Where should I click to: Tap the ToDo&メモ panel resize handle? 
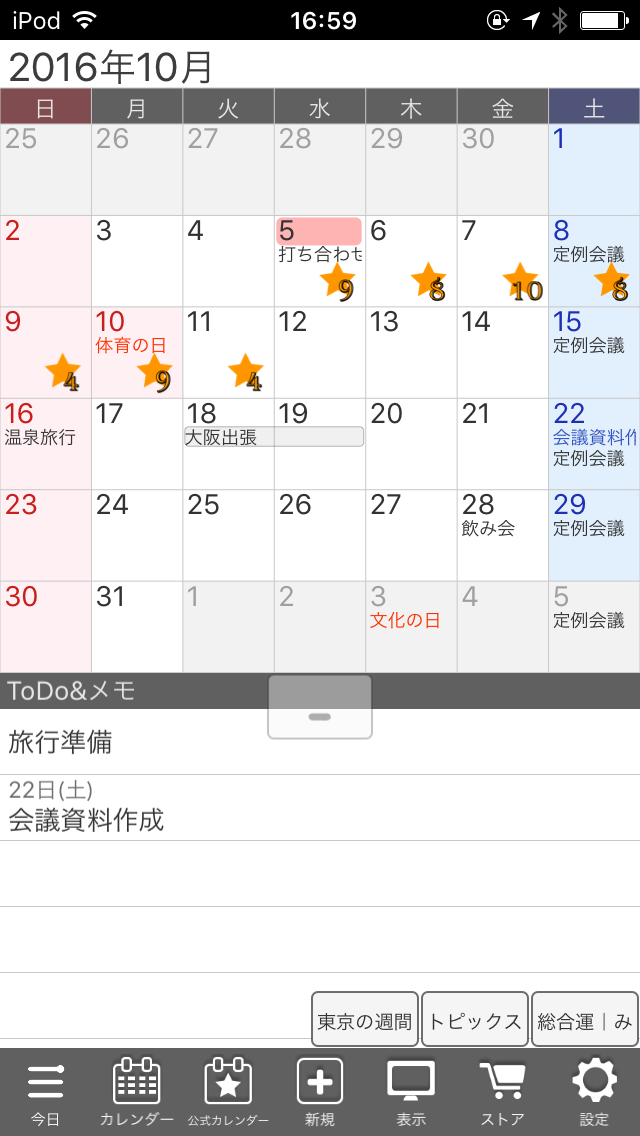click(x=320, y=707)
